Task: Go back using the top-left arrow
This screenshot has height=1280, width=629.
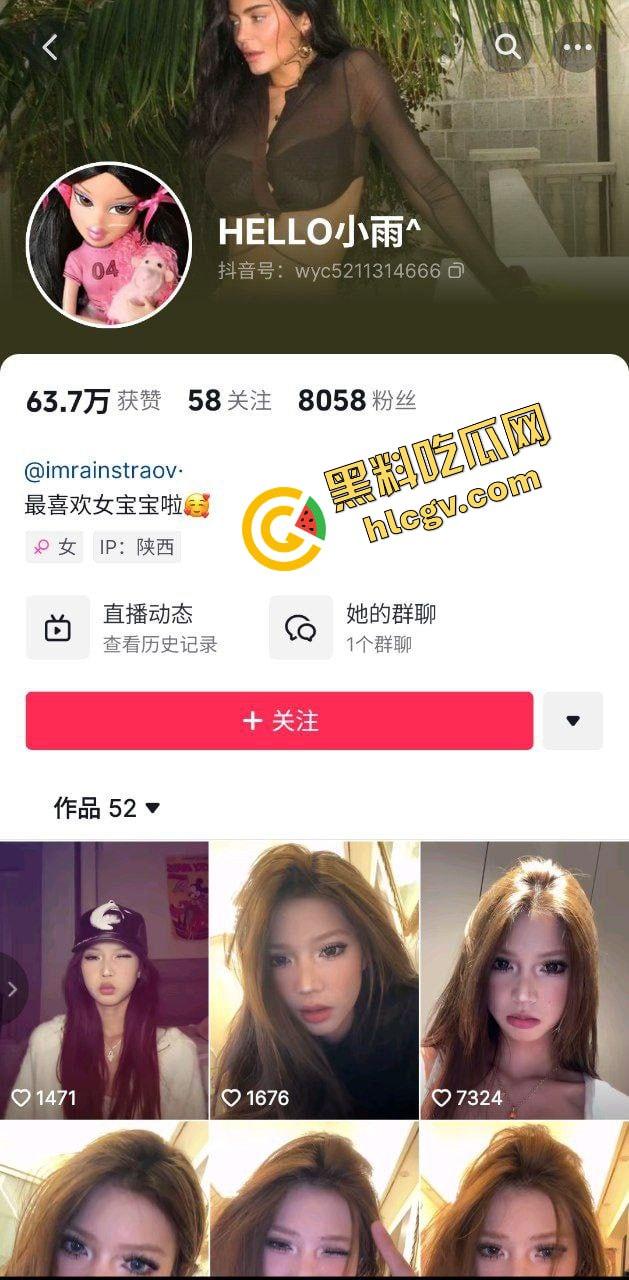Action: (x=50, y=47)
